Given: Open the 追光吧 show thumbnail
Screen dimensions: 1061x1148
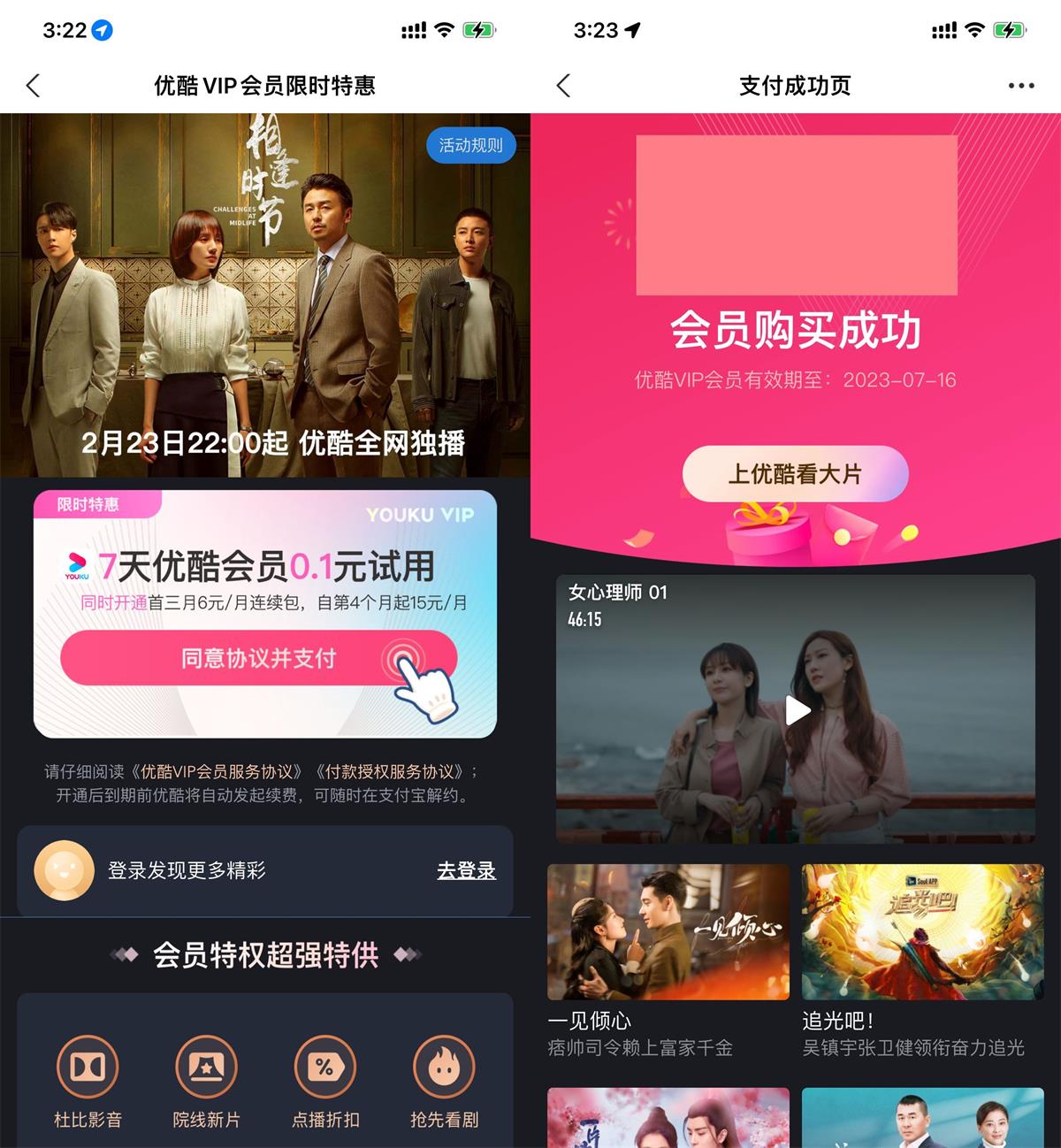Looking at the screenshot, I should [x=922, y=930].
